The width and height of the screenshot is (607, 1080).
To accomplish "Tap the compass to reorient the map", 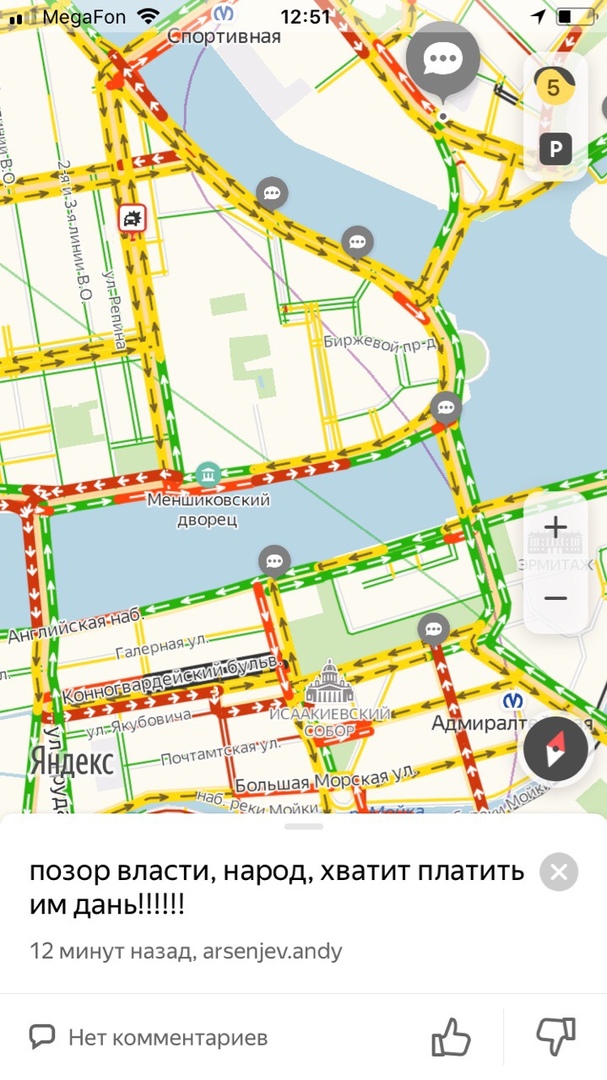I will pos(556,748).
